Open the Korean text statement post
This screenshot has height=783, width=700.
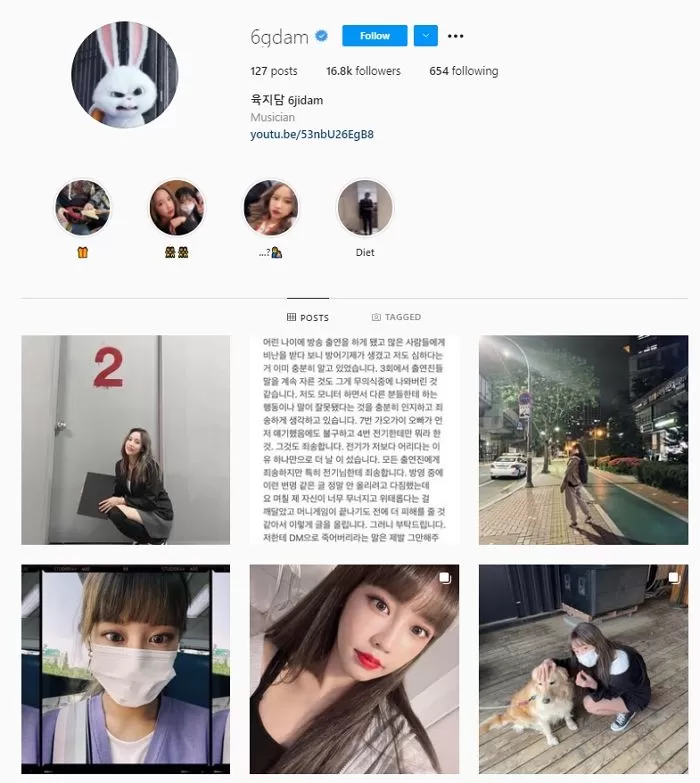(x=354, y=439)
